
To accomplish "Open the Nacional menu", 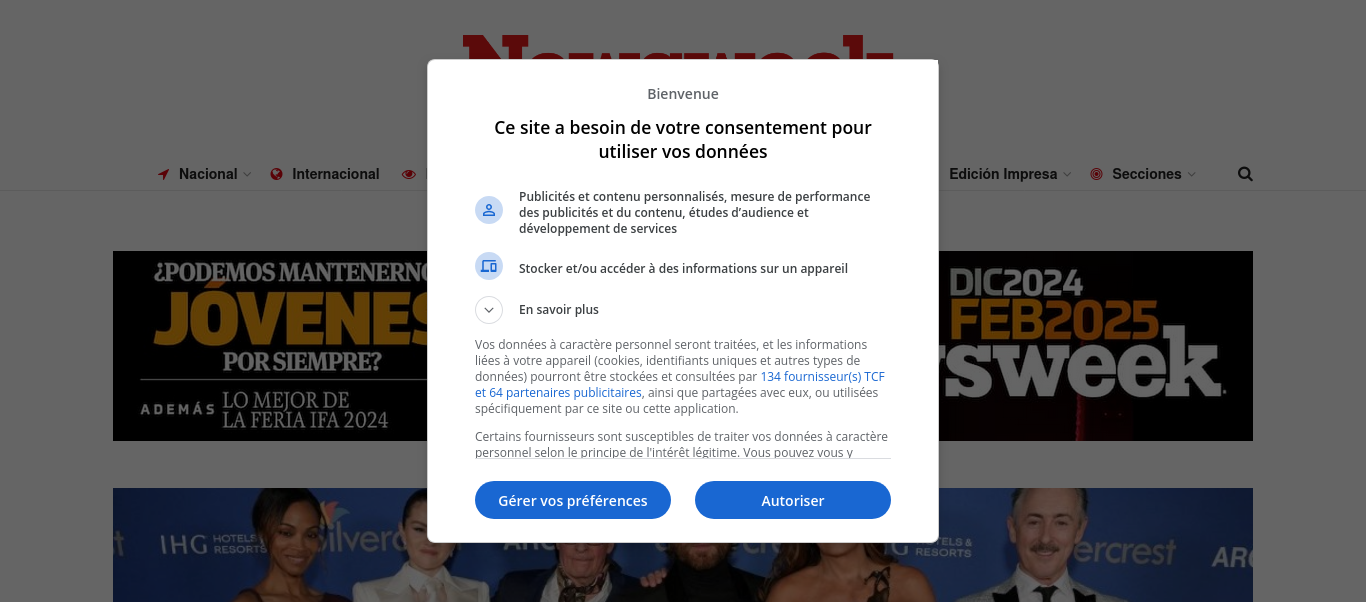I will (208, 174).
